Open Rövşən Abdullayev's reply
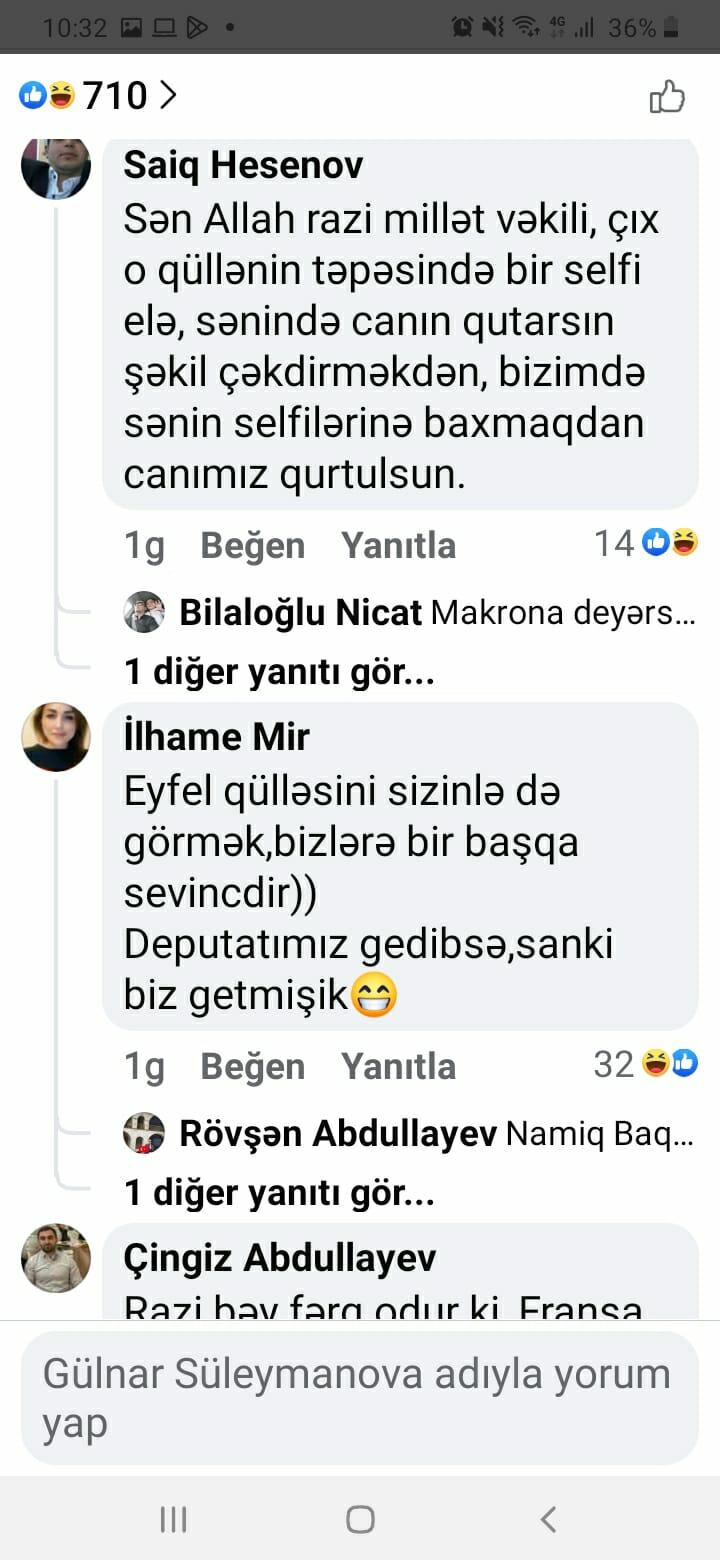The width and height of the screenshot is (720, 1560). (410, 1133)
